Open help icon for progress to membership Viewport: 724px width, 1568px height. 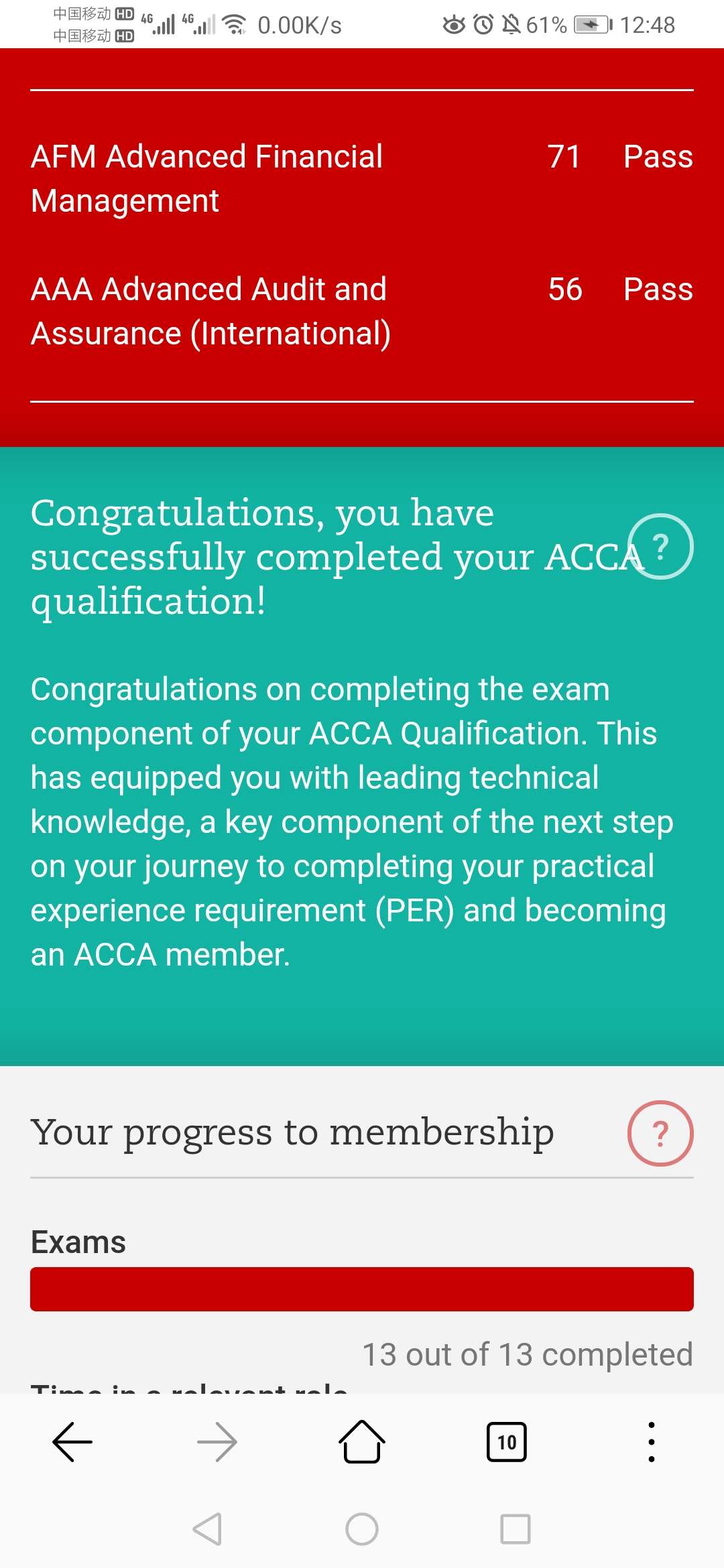pyautogui.click(x=660, y=1133)
